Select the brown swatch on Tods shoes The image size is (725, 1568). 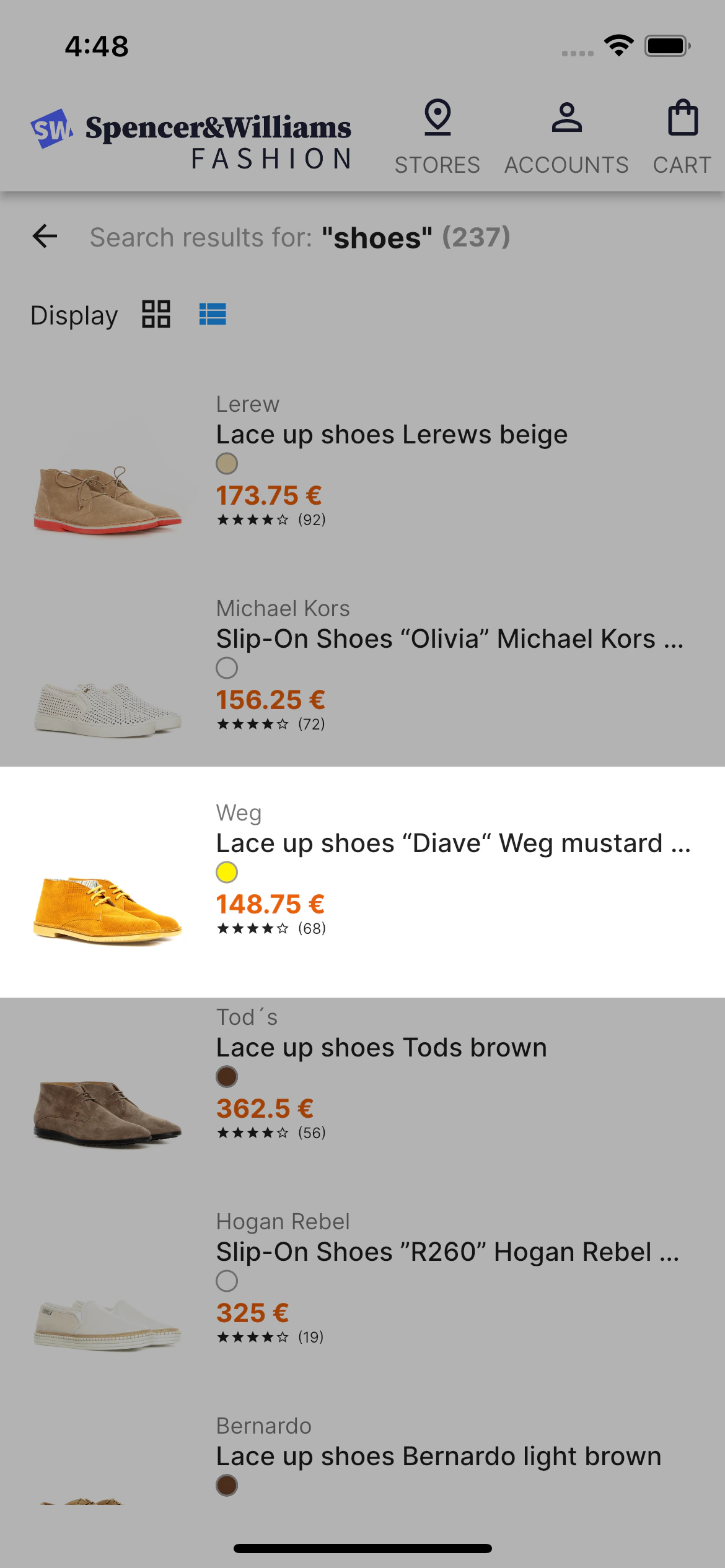tap(227, 1078)
